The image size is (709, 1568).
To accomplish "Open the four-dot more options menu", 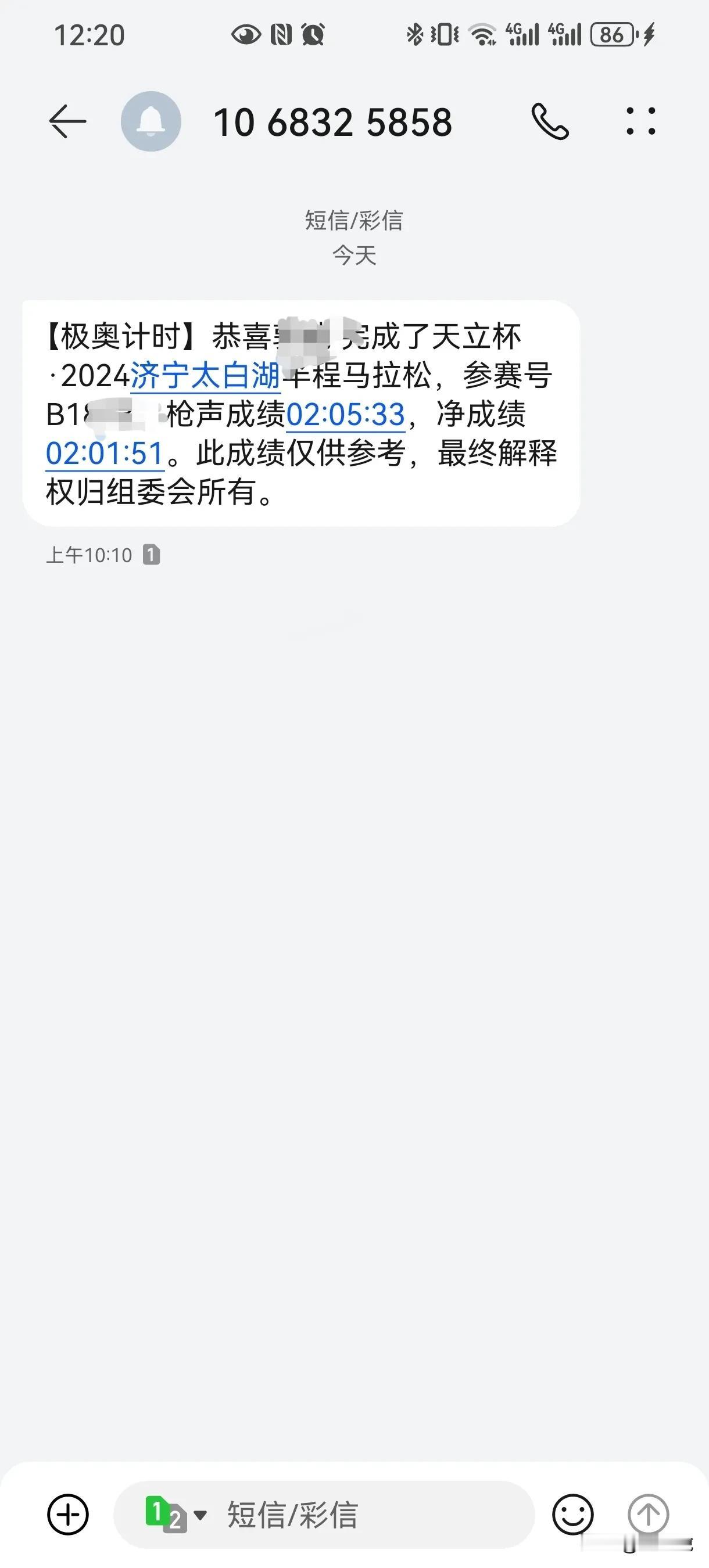I will (x=641, y=121).
